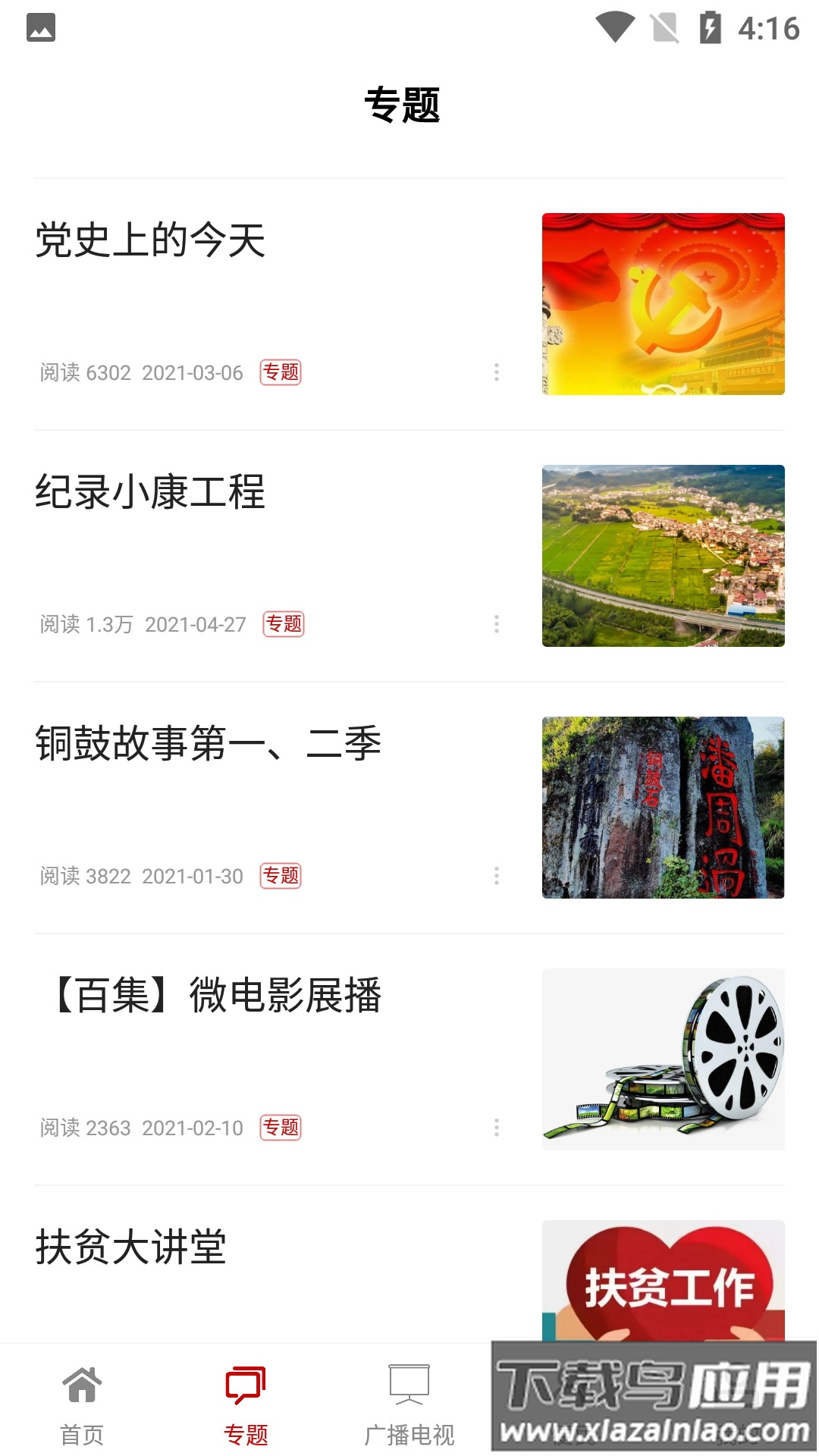Tap the green countryside thumbnail image
The height and width of the screenshot is (1456, 819).
click(664, 556)
